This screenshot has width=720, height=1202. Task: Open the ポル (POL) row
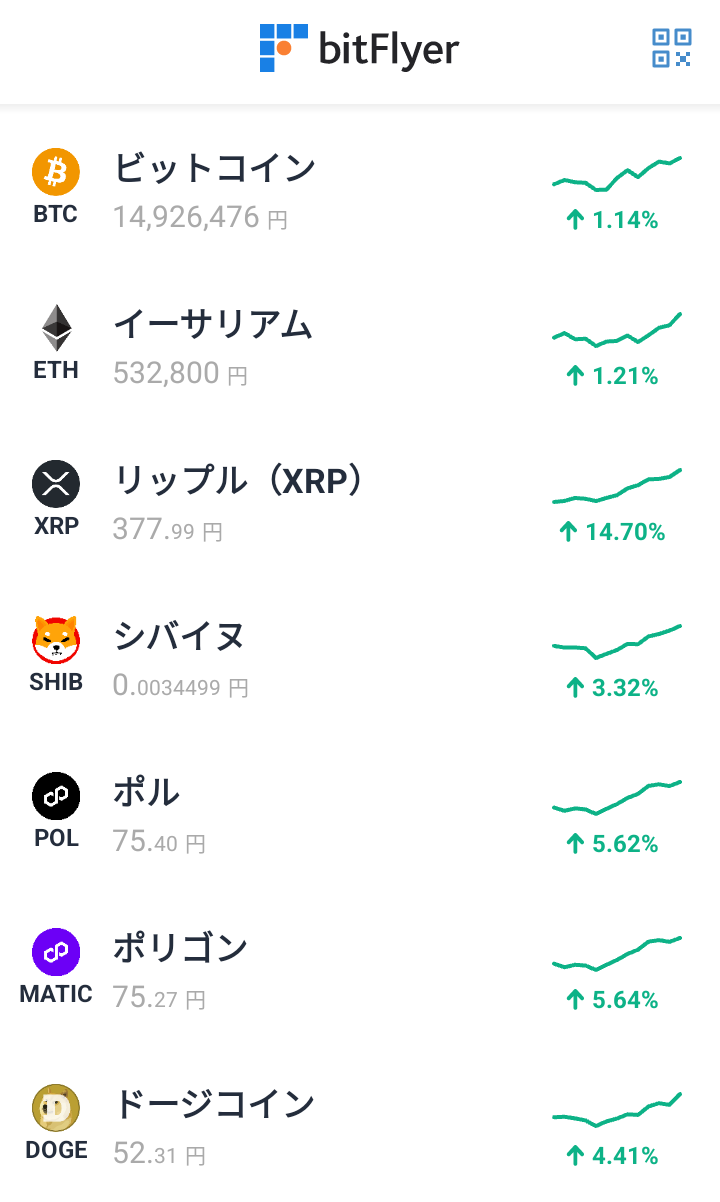360,813
